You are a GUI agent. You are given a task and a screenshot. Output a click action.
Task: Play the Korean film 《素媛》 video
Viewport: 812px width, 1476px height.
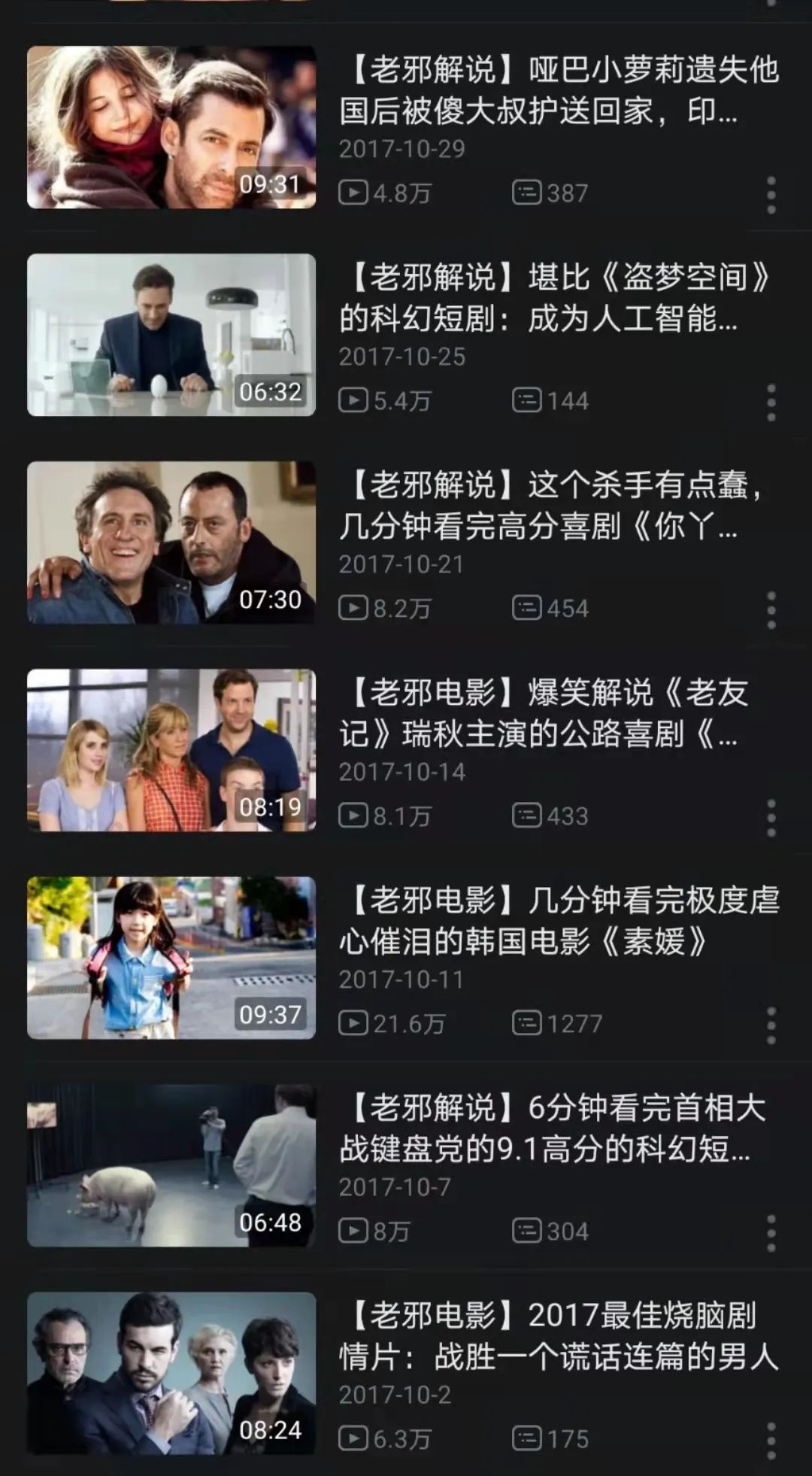coord(171,958)
